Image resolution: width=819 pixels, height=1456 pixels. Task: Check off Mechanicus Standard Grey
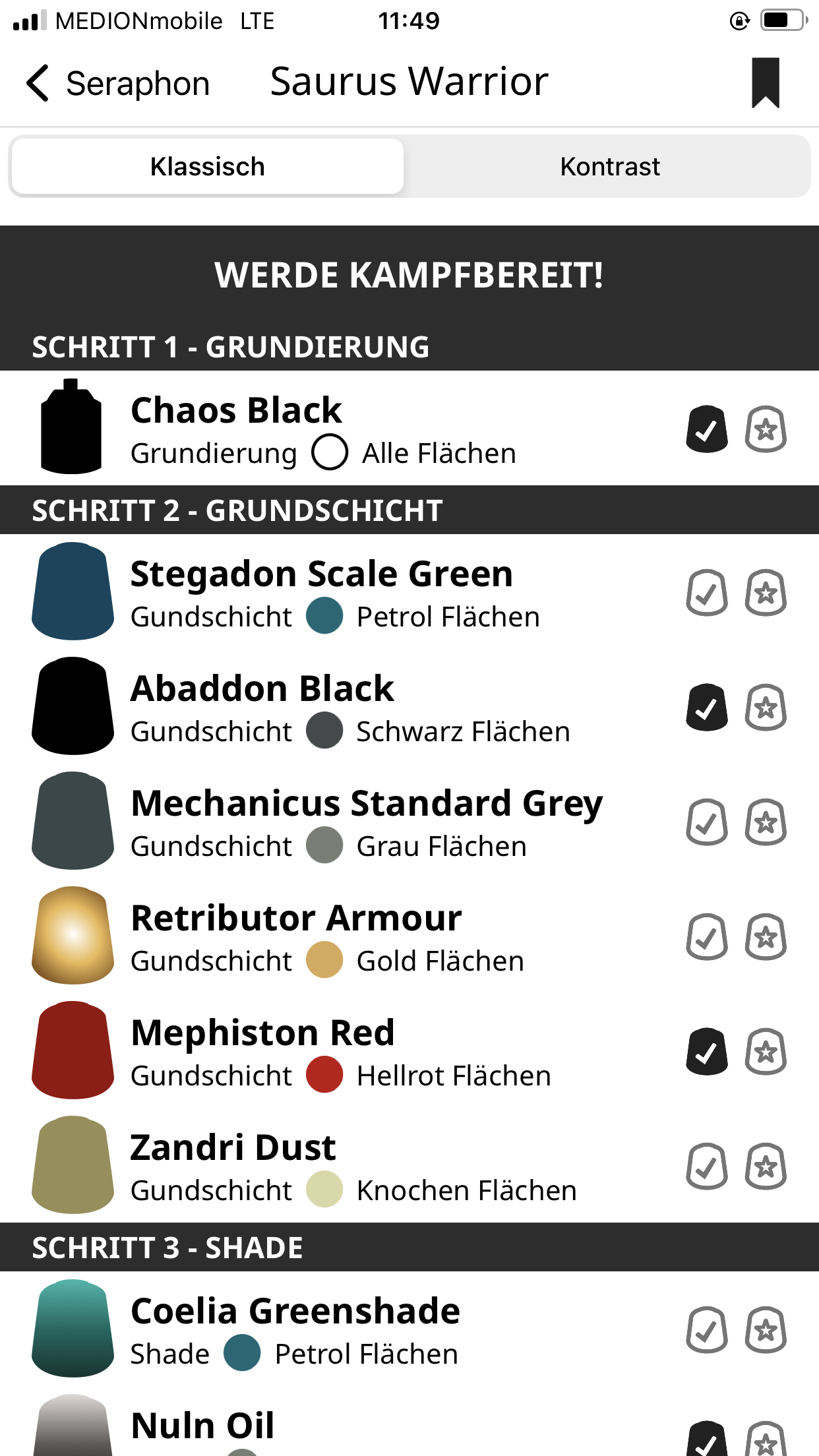(x=706, y=822)
